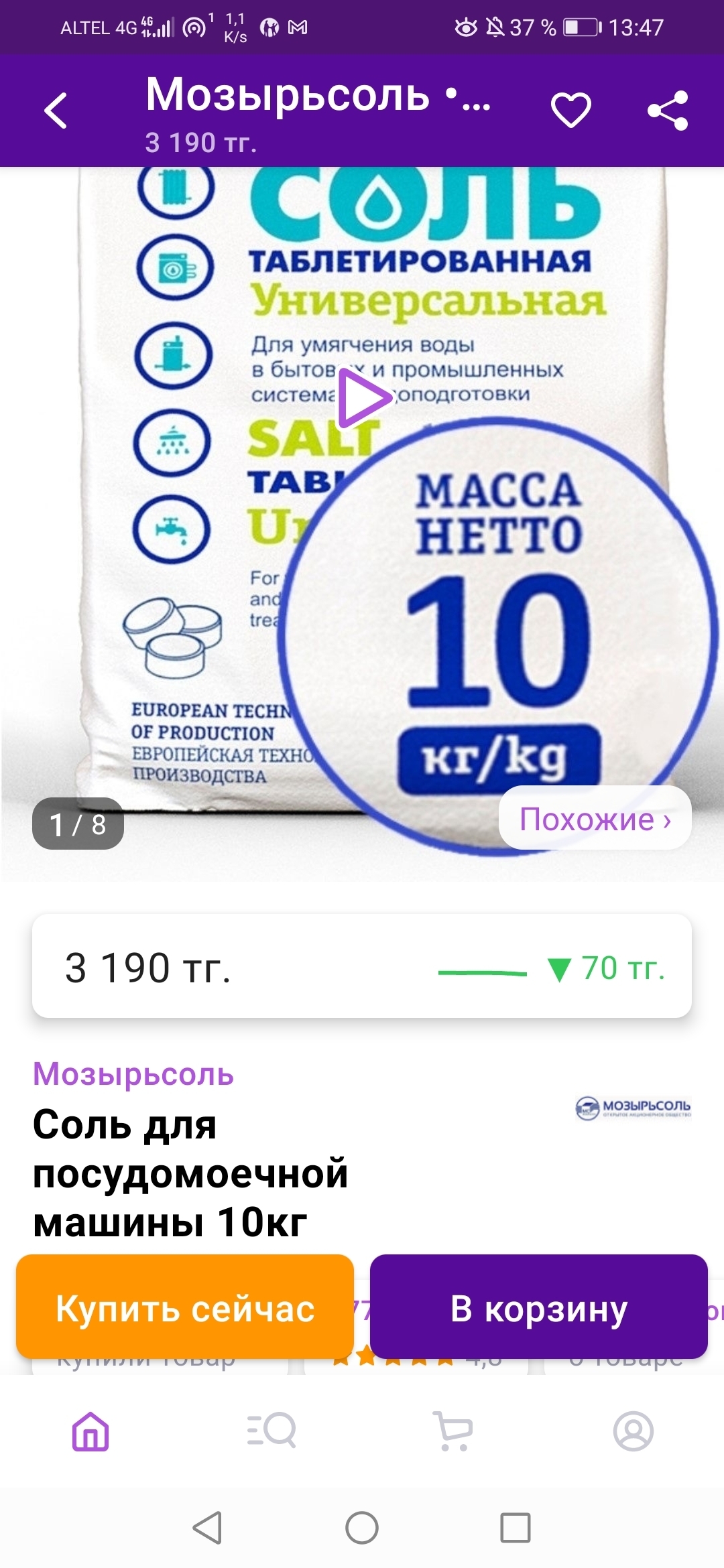Open the Мозырьсоль brand link
Viewport: 724px width, 1568px height.
coord(133,1074)
